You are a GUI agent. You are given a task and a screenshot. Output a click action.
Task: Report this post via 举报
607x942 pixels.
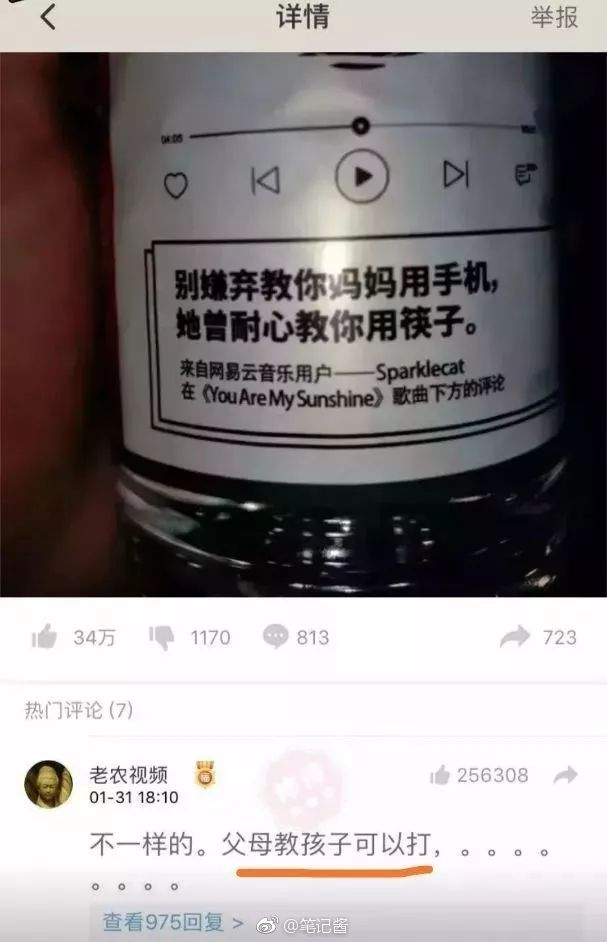point(553,18)
